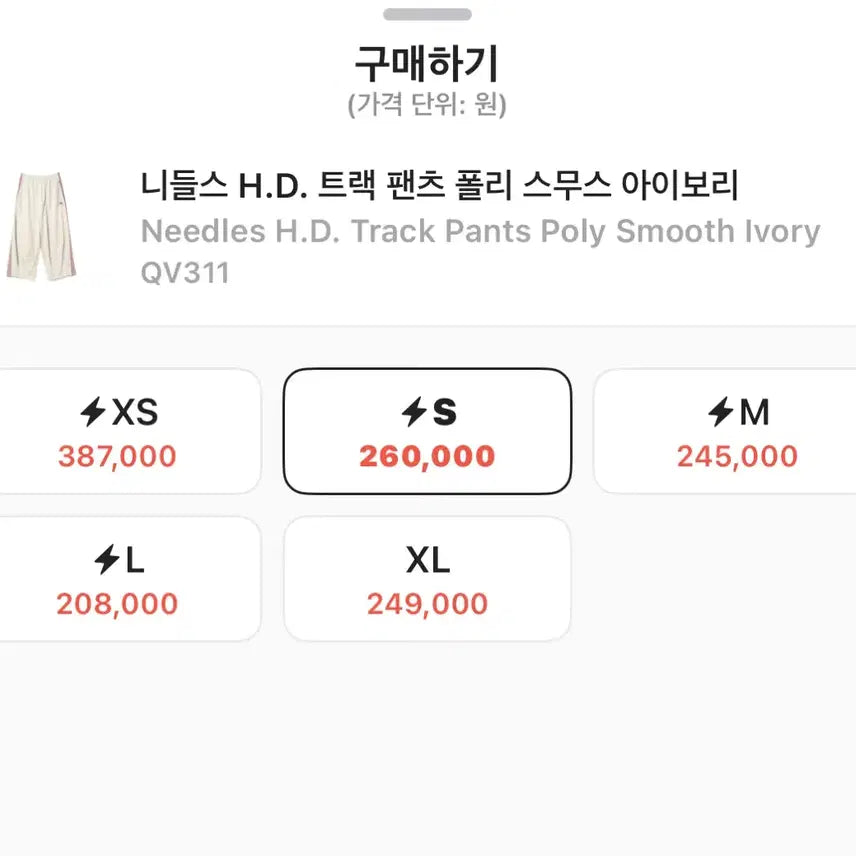Image resolution: width=856 pixels, height=856 pixels.
Task: Select size XS priced 387,000
Action: (120, 431)
